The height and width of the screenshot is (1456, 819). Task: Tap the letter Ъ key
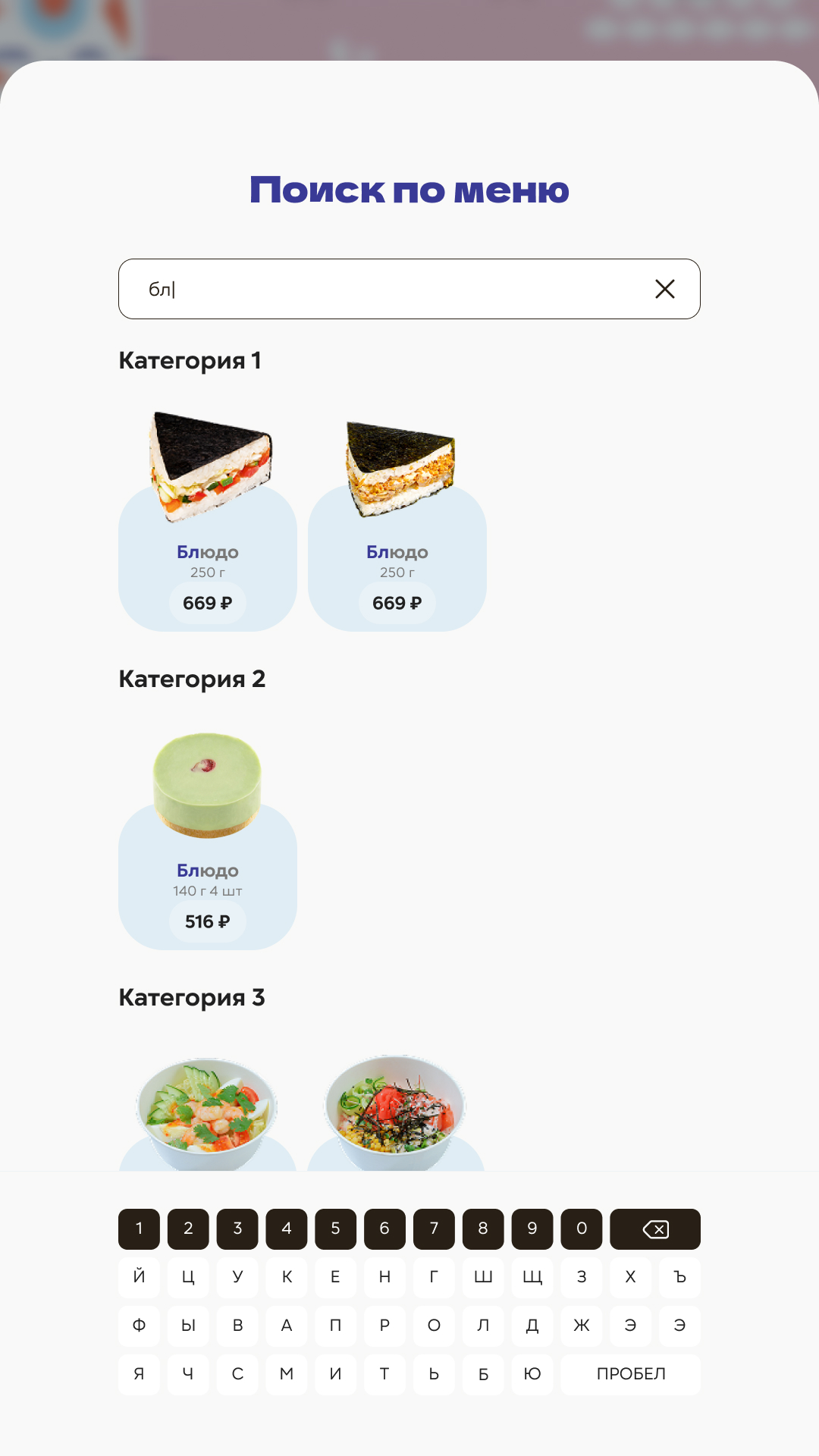pyautogui.click(x=679, y=1277)
